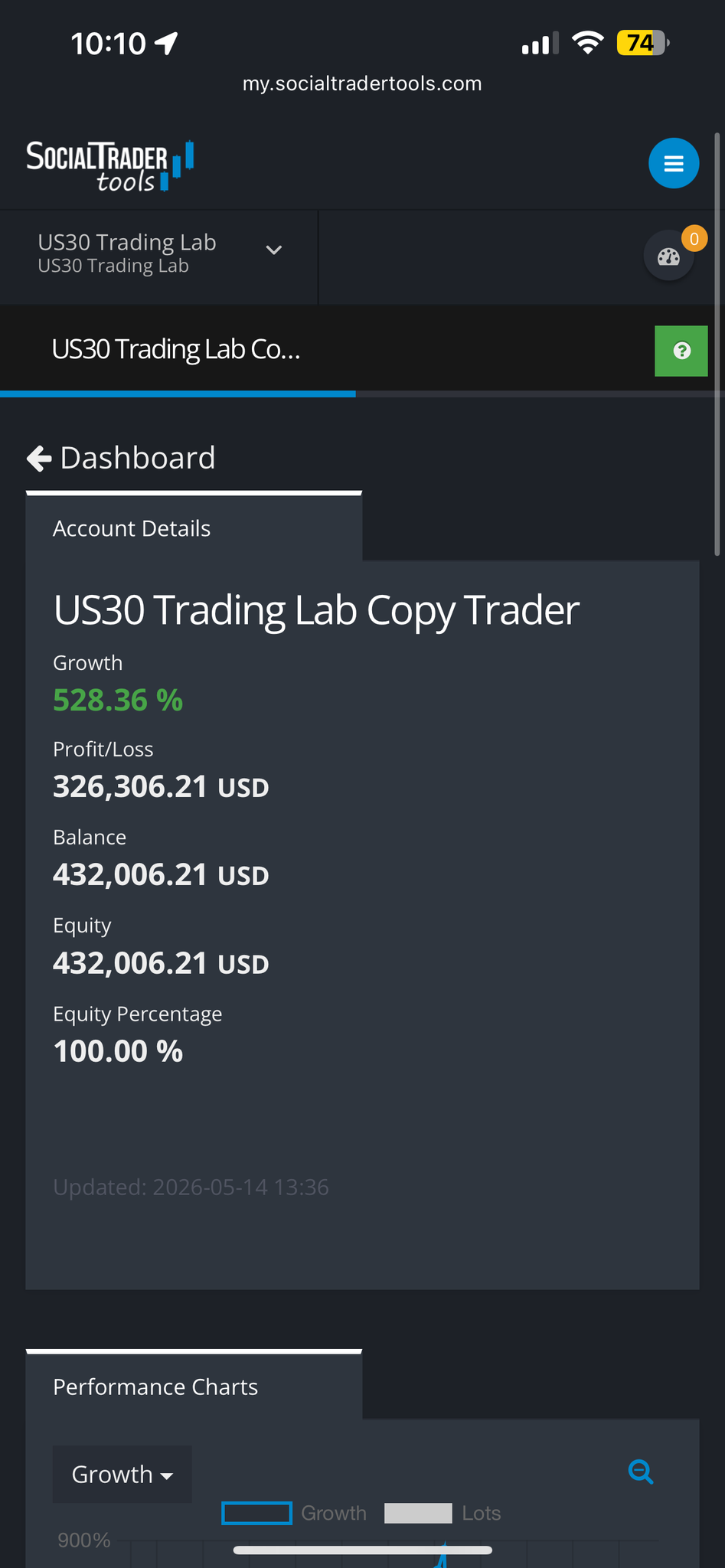Open the blue hamburger menu

coord(673,163)
